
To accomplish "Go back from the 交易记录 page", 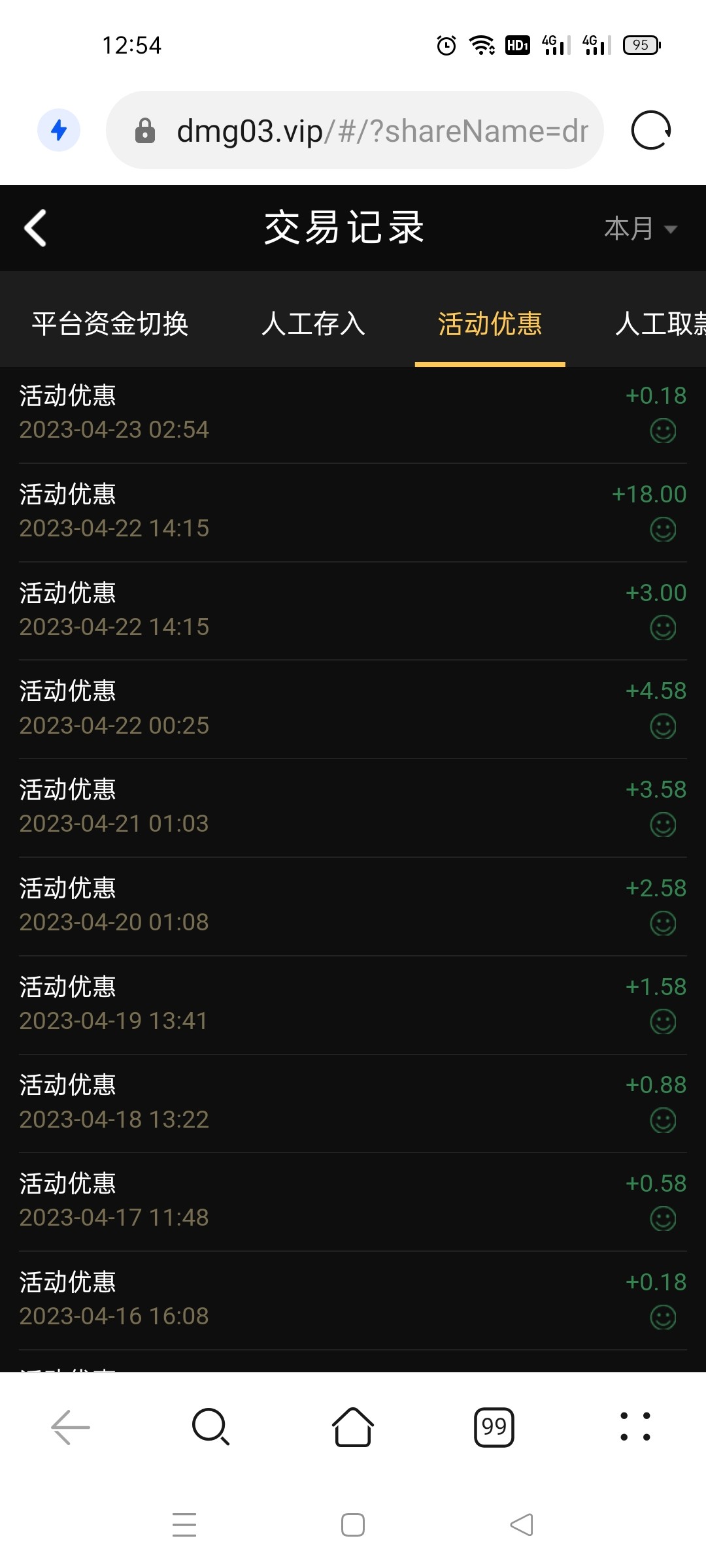I will coord(36,228).
